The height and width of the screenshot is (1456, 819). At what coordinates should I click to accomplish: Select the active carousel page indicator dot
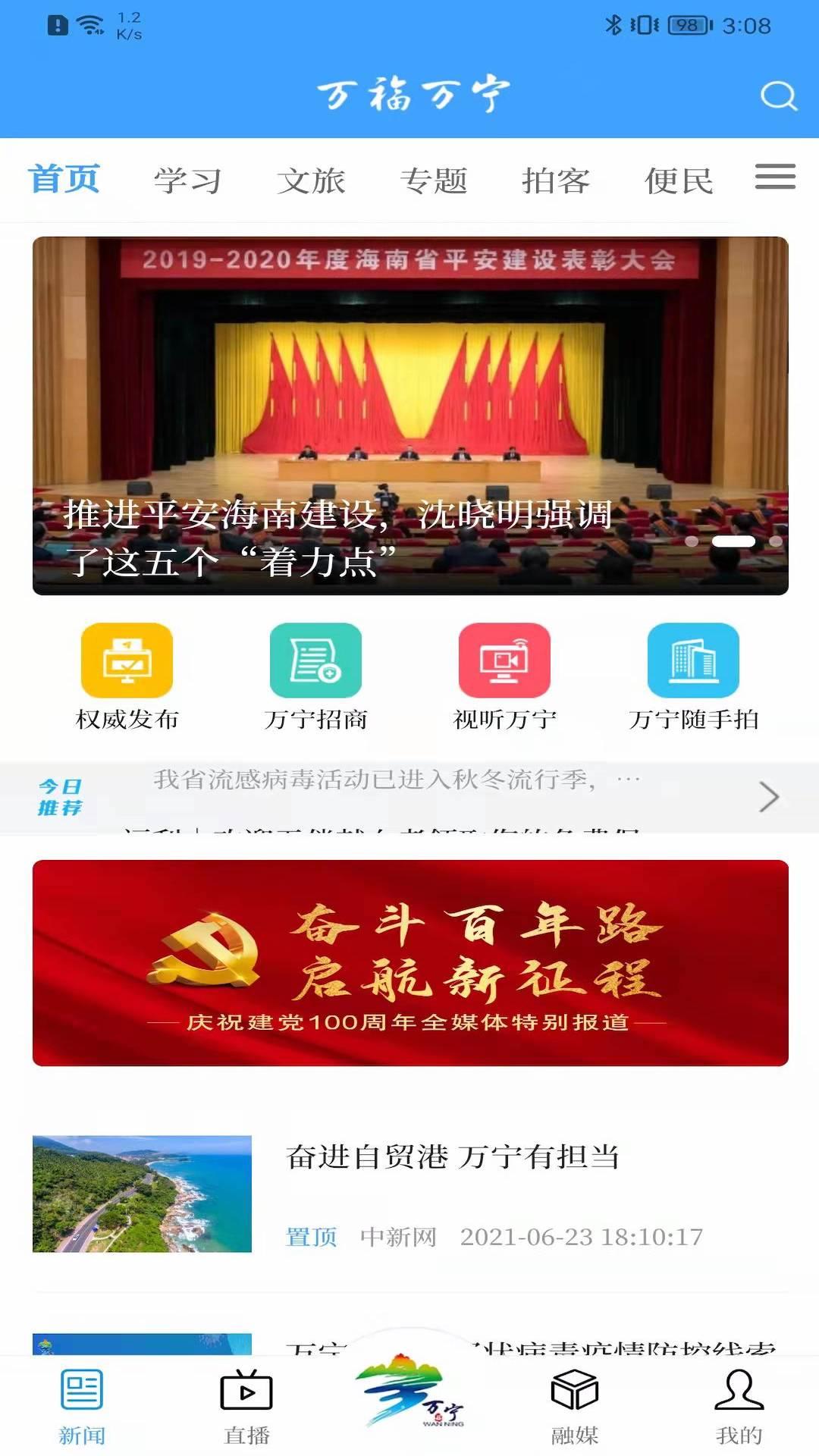[x=733, y=540]
